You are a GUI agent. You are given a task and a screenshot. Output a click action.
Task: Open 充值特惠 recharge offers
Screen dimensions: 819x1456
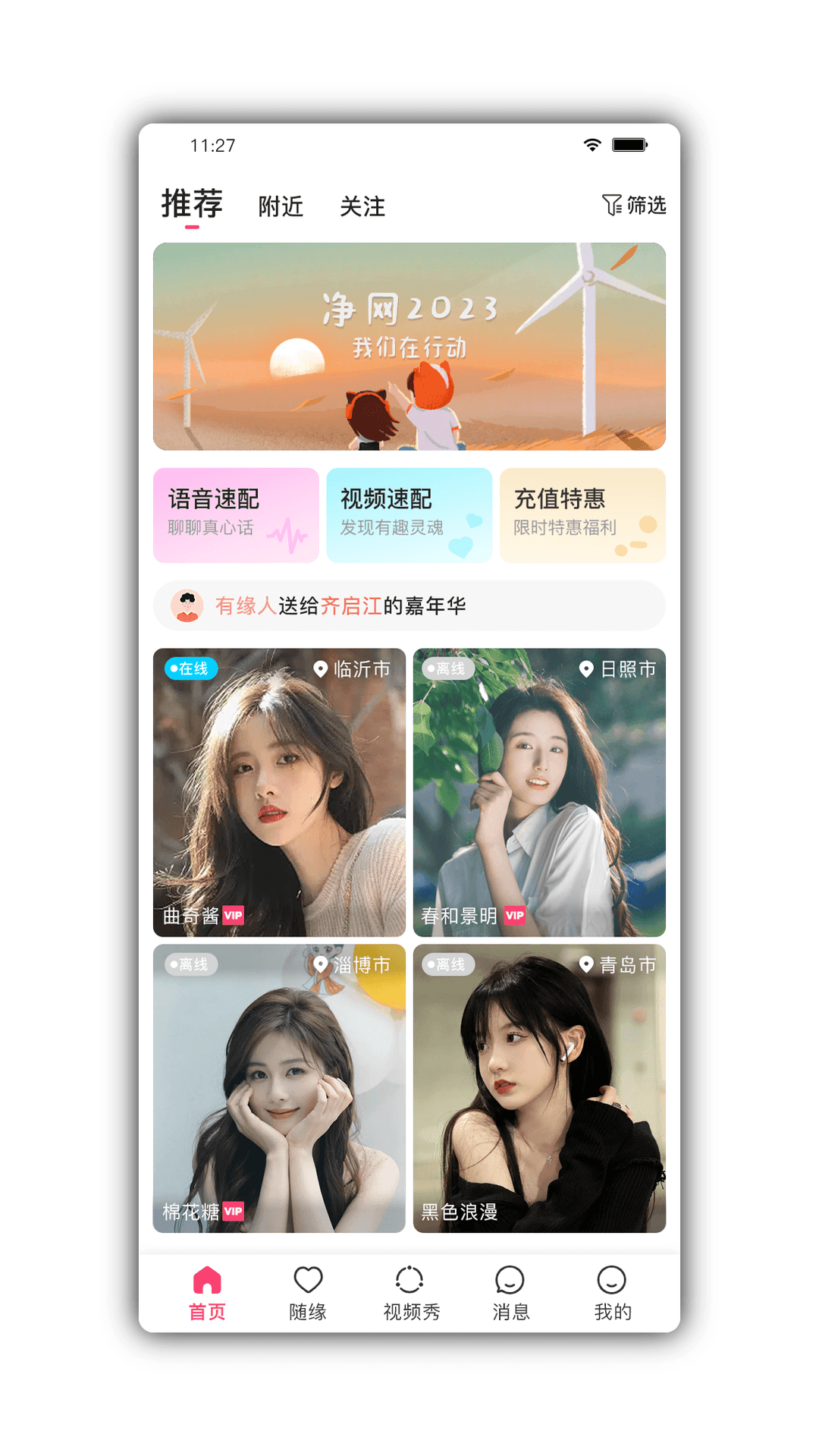click(582, 514)
